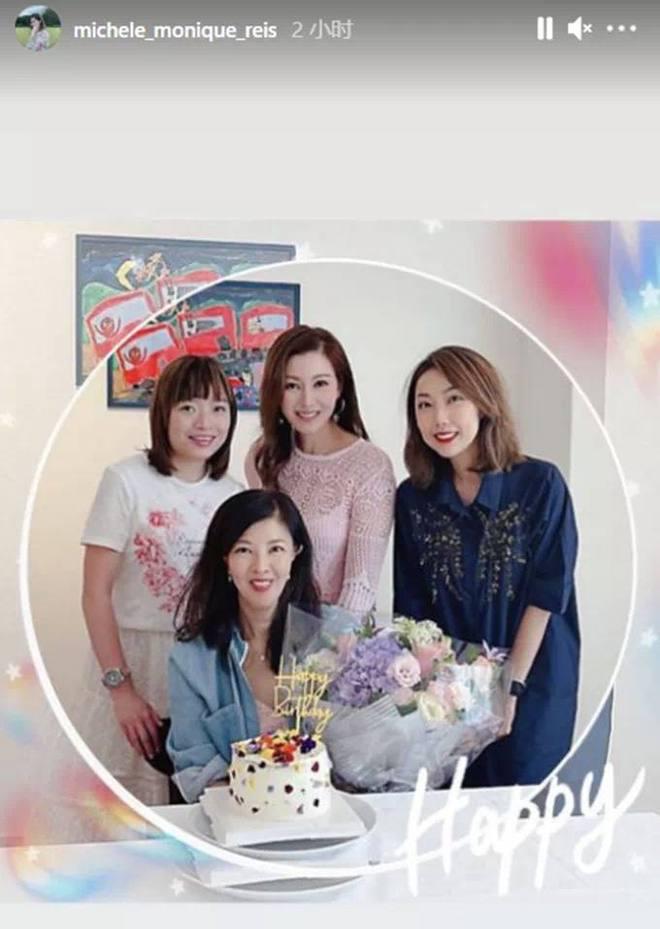Open the story overflow menu
This screenshot has height=929, width=660.
(622, 29)
